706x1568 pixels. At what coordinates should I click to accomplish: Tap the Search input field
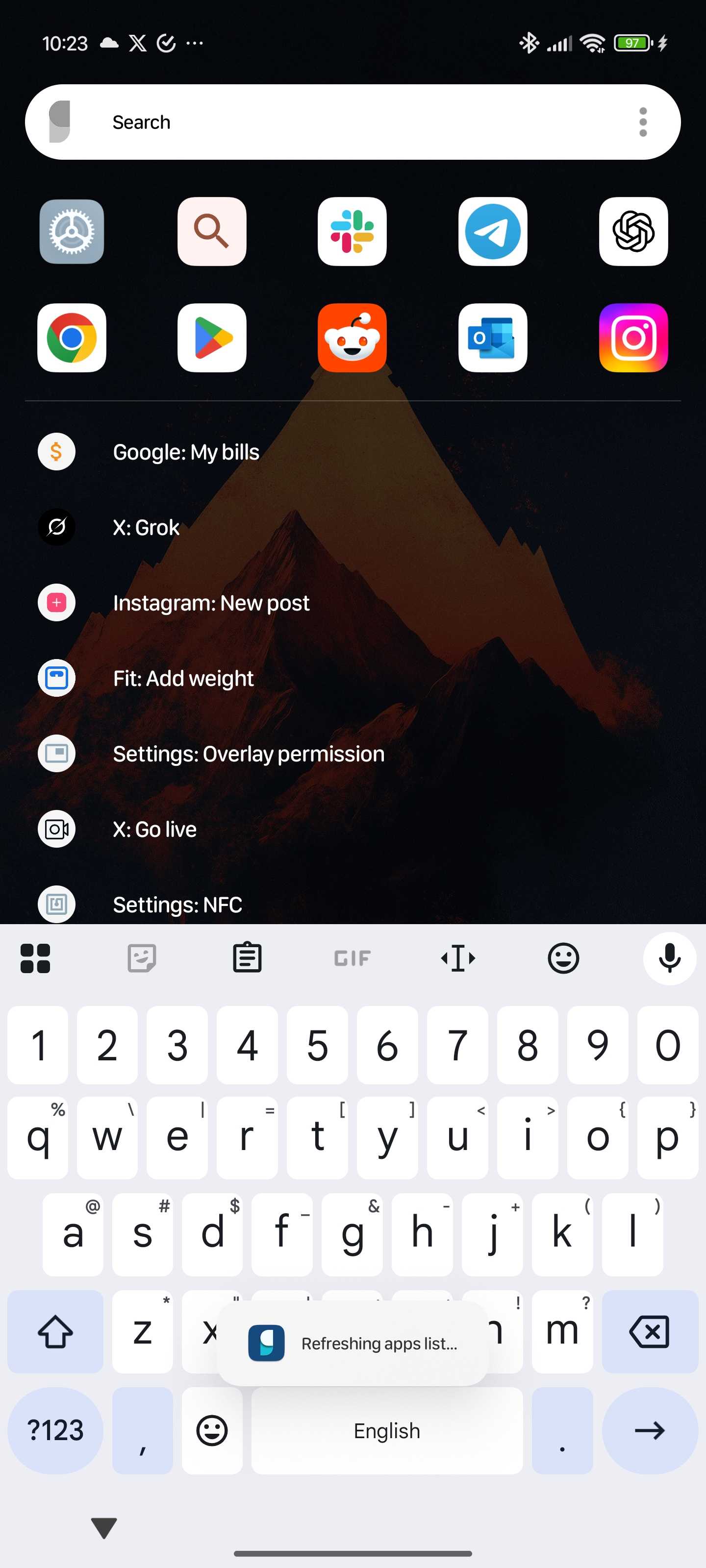304,121
